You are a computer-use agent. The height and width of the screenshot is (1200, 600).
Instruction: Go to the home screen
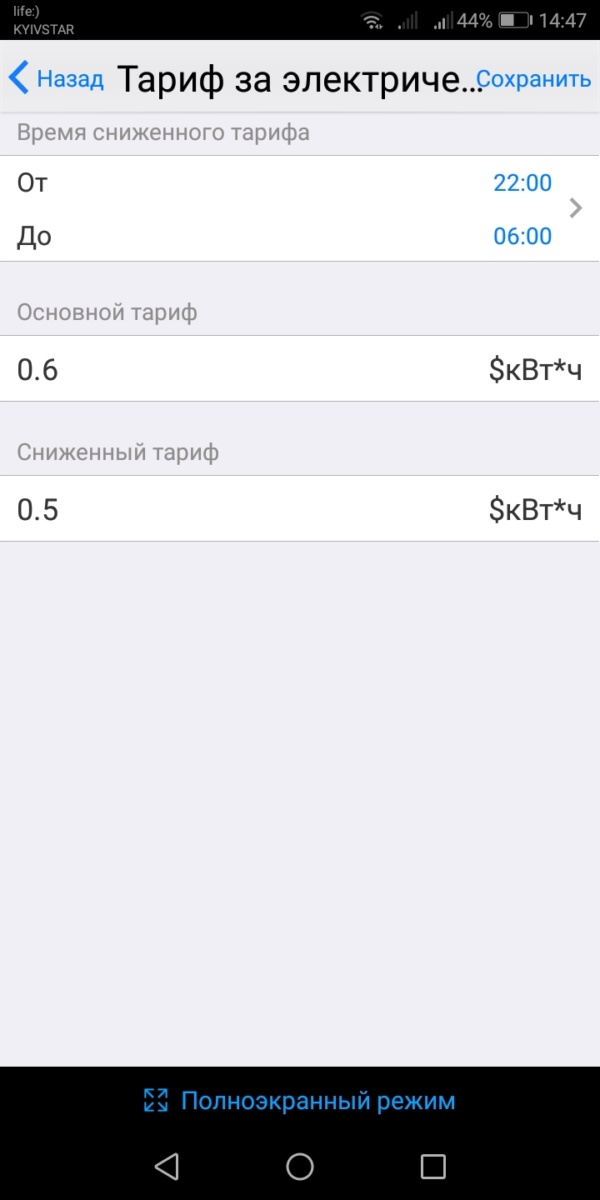click(300, 1165)
